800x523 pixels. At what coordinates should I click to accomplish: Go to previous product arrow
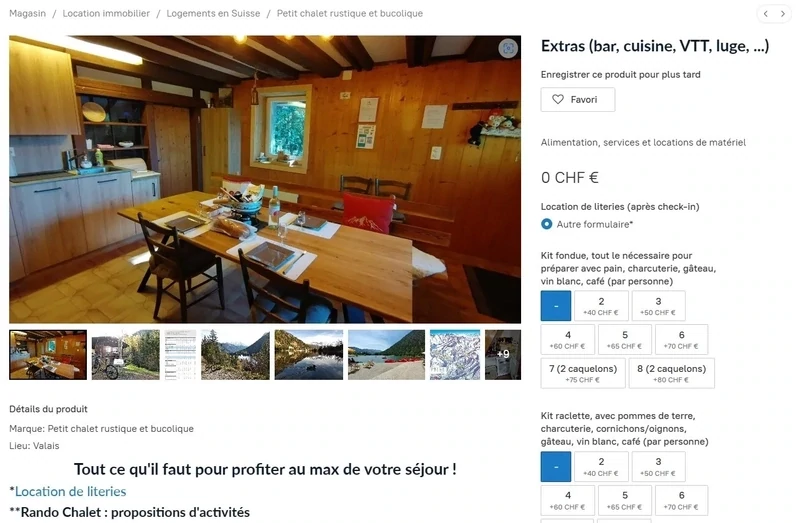pos(765,14)
